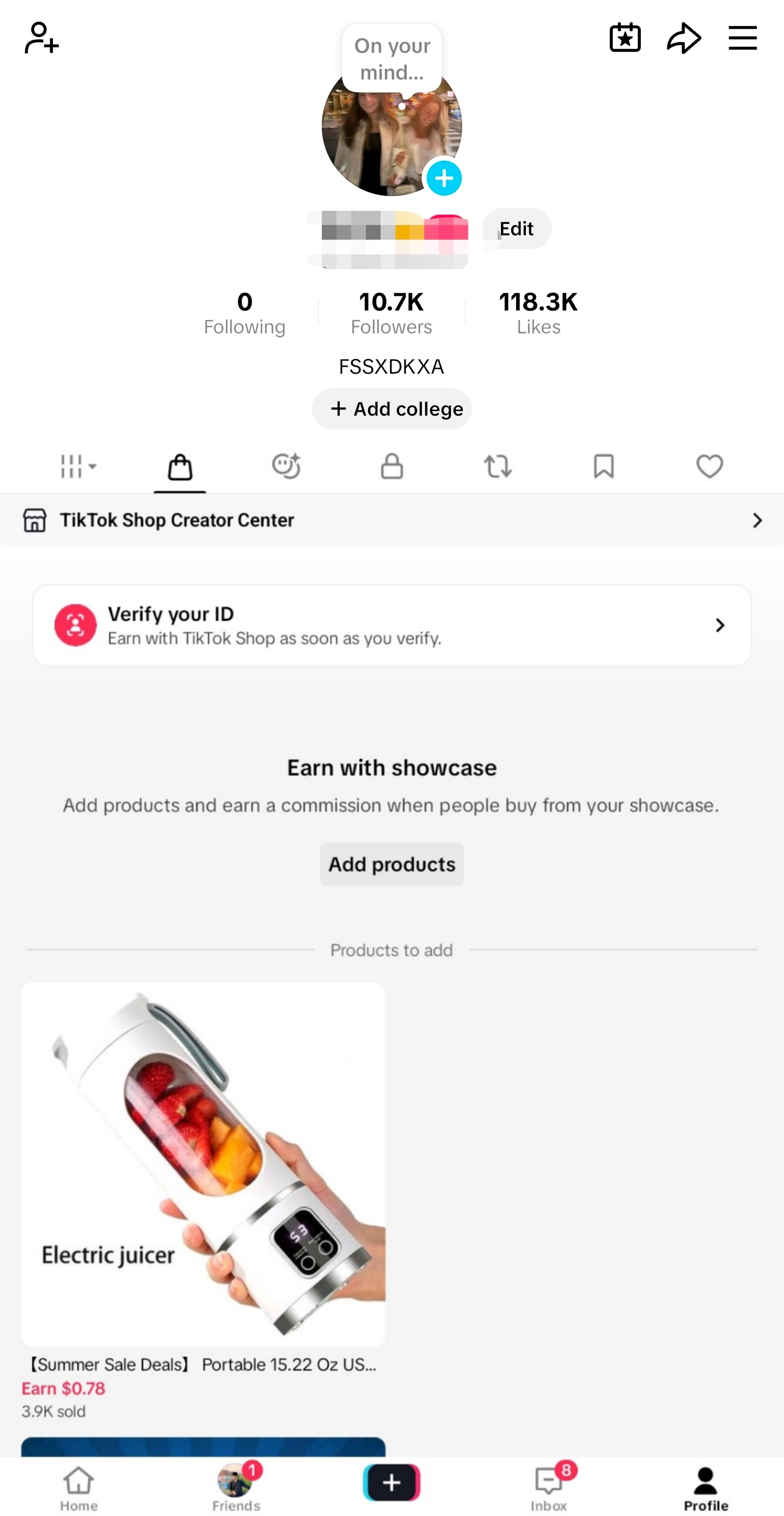784x1516 pixels.
Task: Tap the On your mind note bubble
Action: point(391,59)
